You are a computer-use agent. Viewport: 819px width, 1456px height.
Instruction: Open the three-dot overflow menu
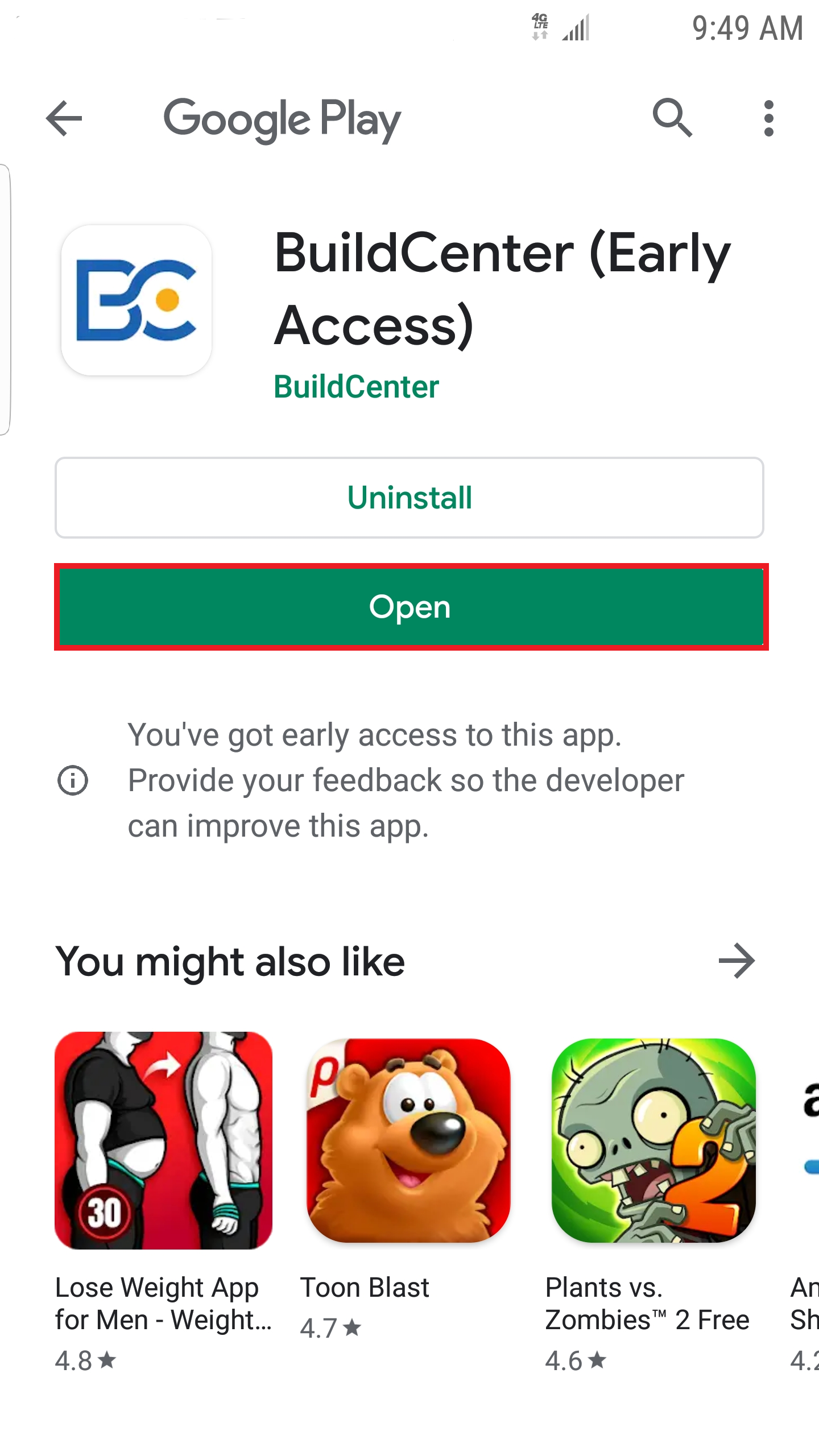[x=769, y=118]
